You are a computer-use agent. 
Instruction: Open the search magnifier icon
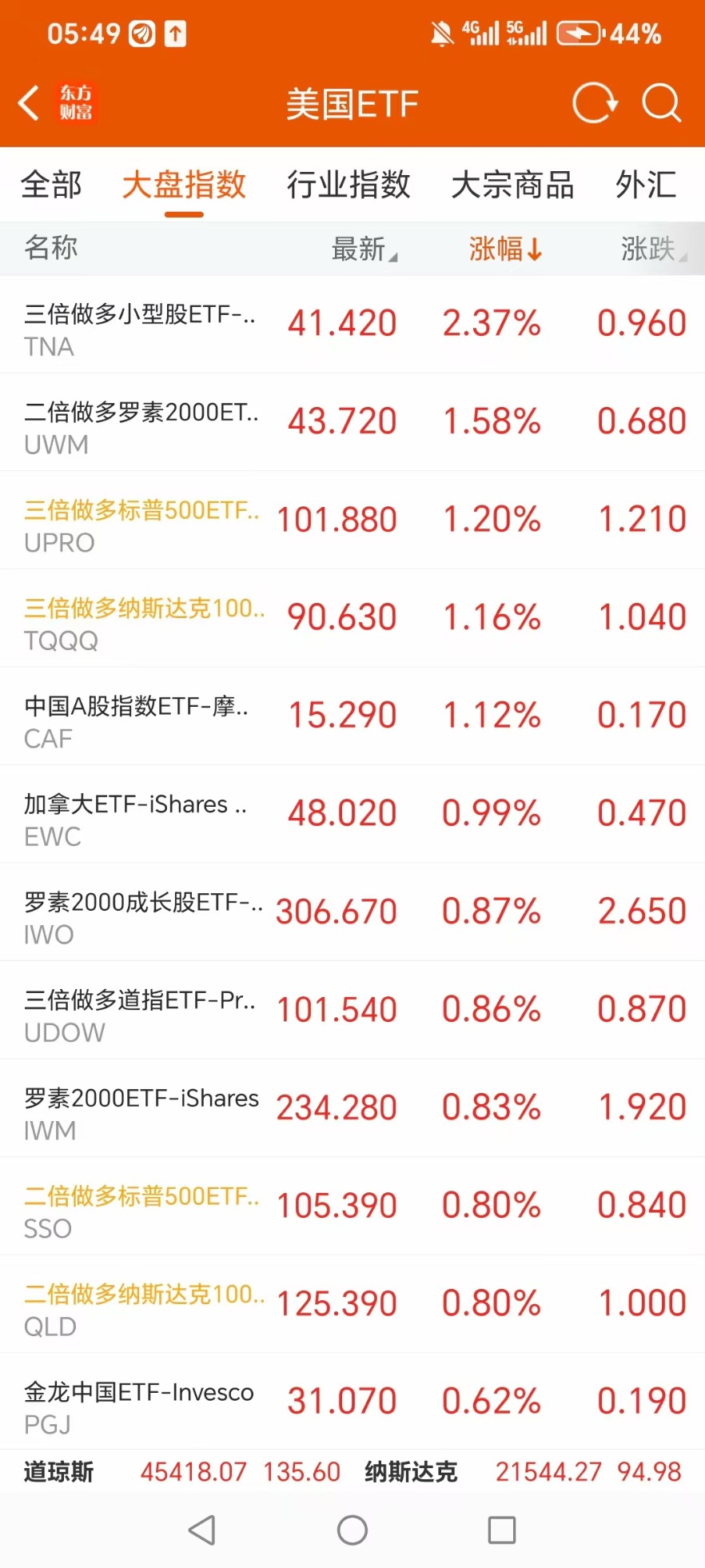point(662,103)
